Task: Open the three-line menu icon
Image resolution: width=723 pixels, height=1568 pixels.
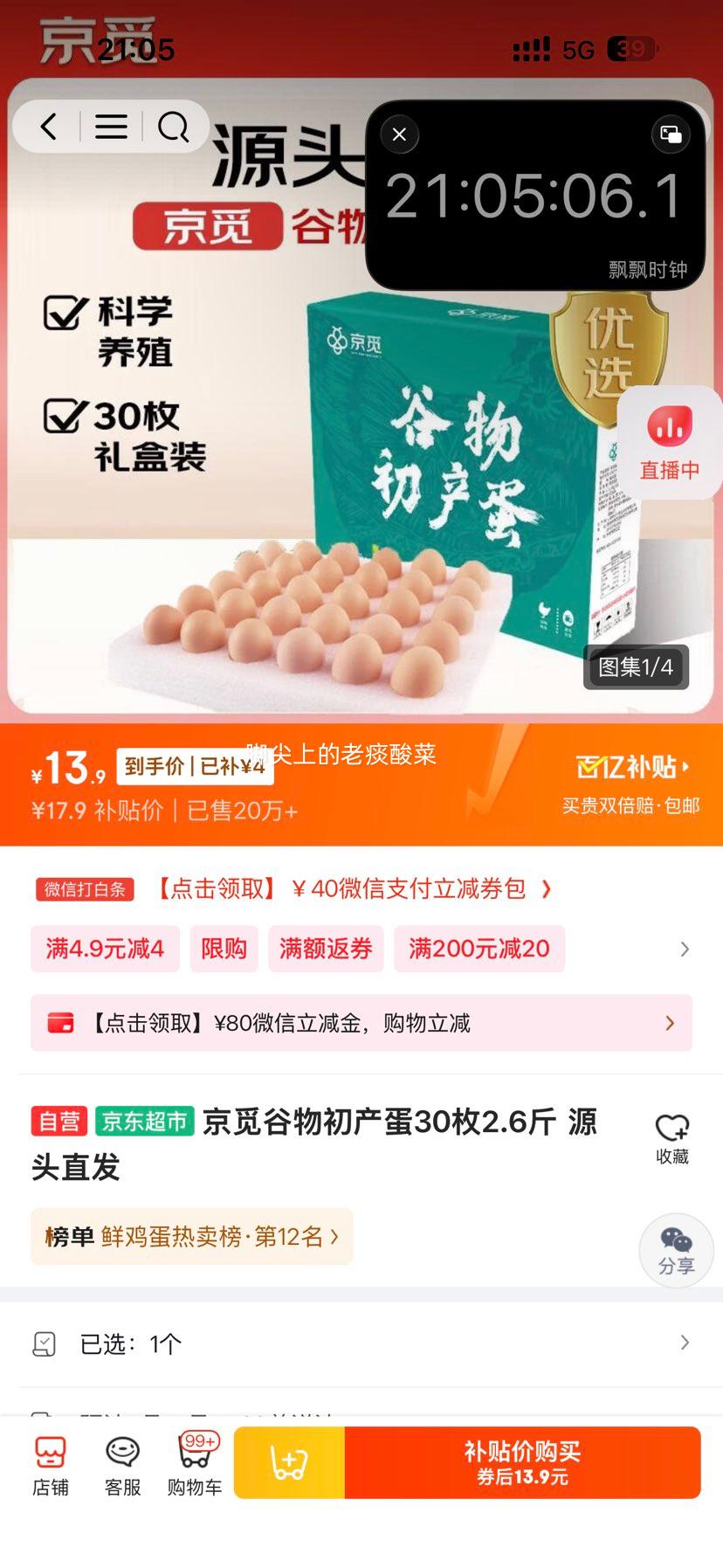Action: tap(111, 128)
